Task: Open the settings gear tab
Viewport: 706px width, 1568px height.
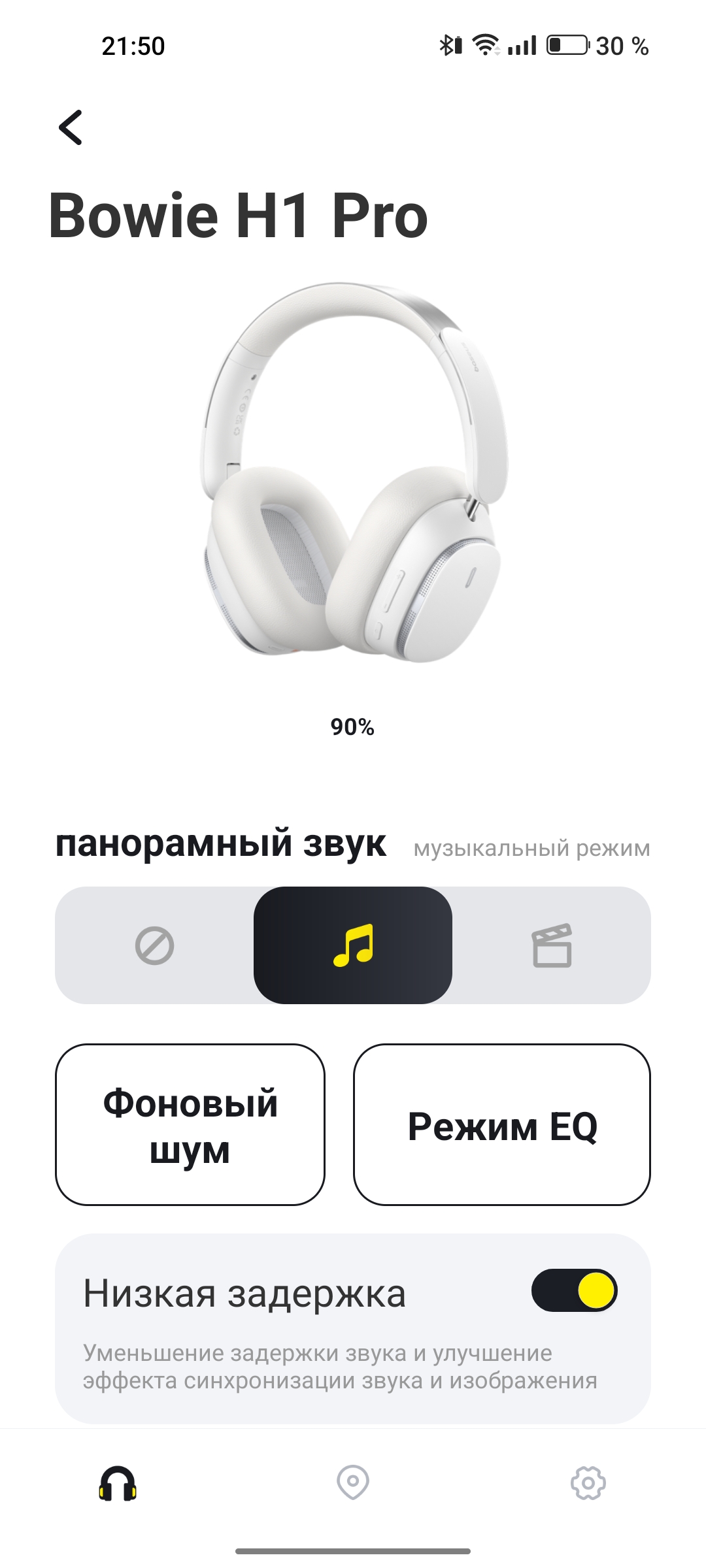Action: (x=588, y=1483)
